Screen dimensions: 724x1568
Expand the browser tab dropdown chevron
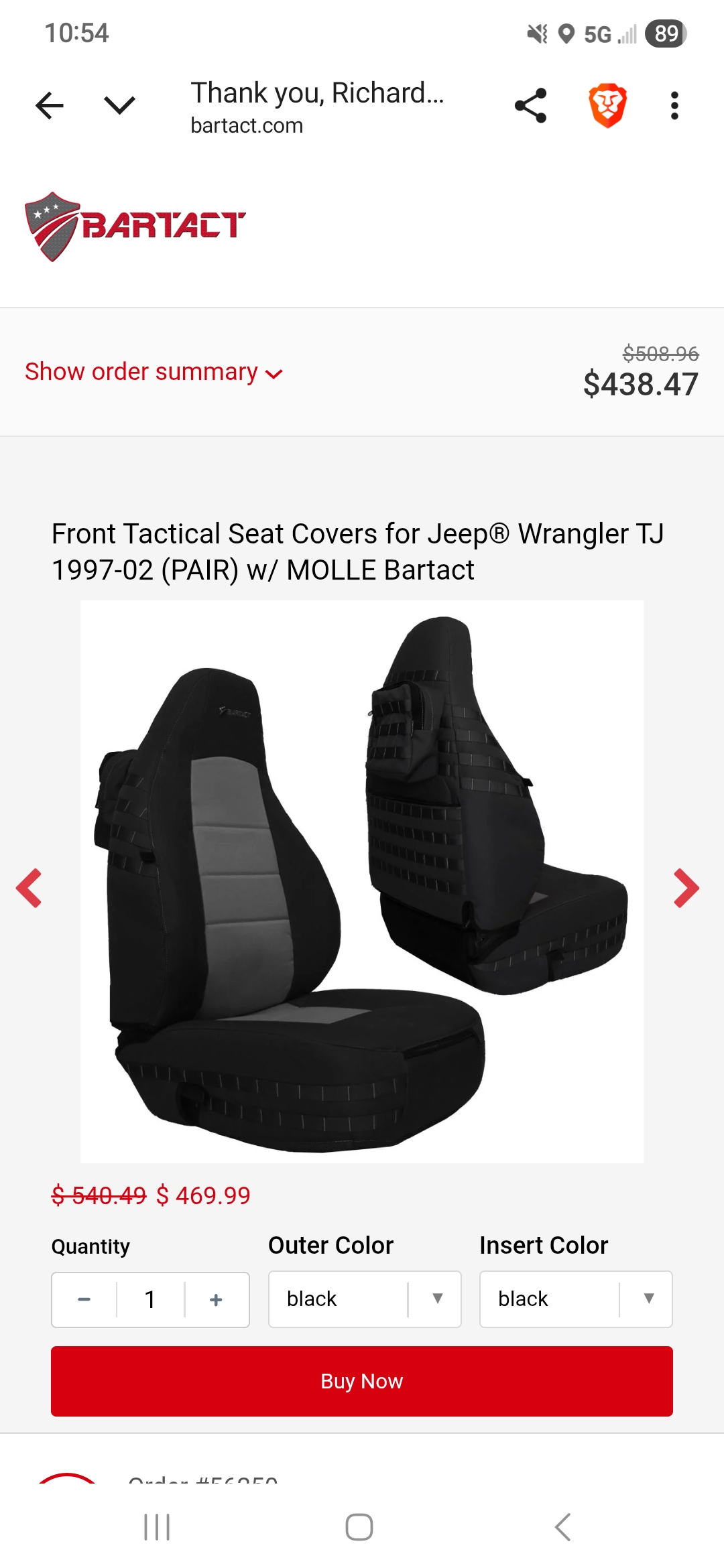[x=120, y=105]
